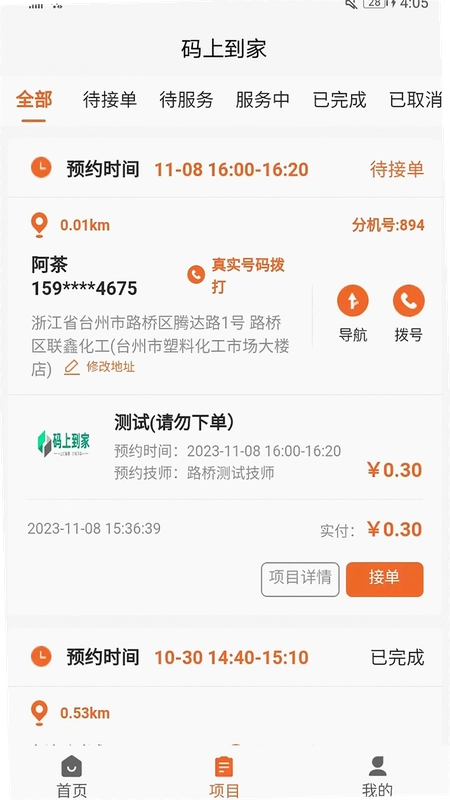Accept the order with 接单
450x800 pixels.
coord(385,579)
